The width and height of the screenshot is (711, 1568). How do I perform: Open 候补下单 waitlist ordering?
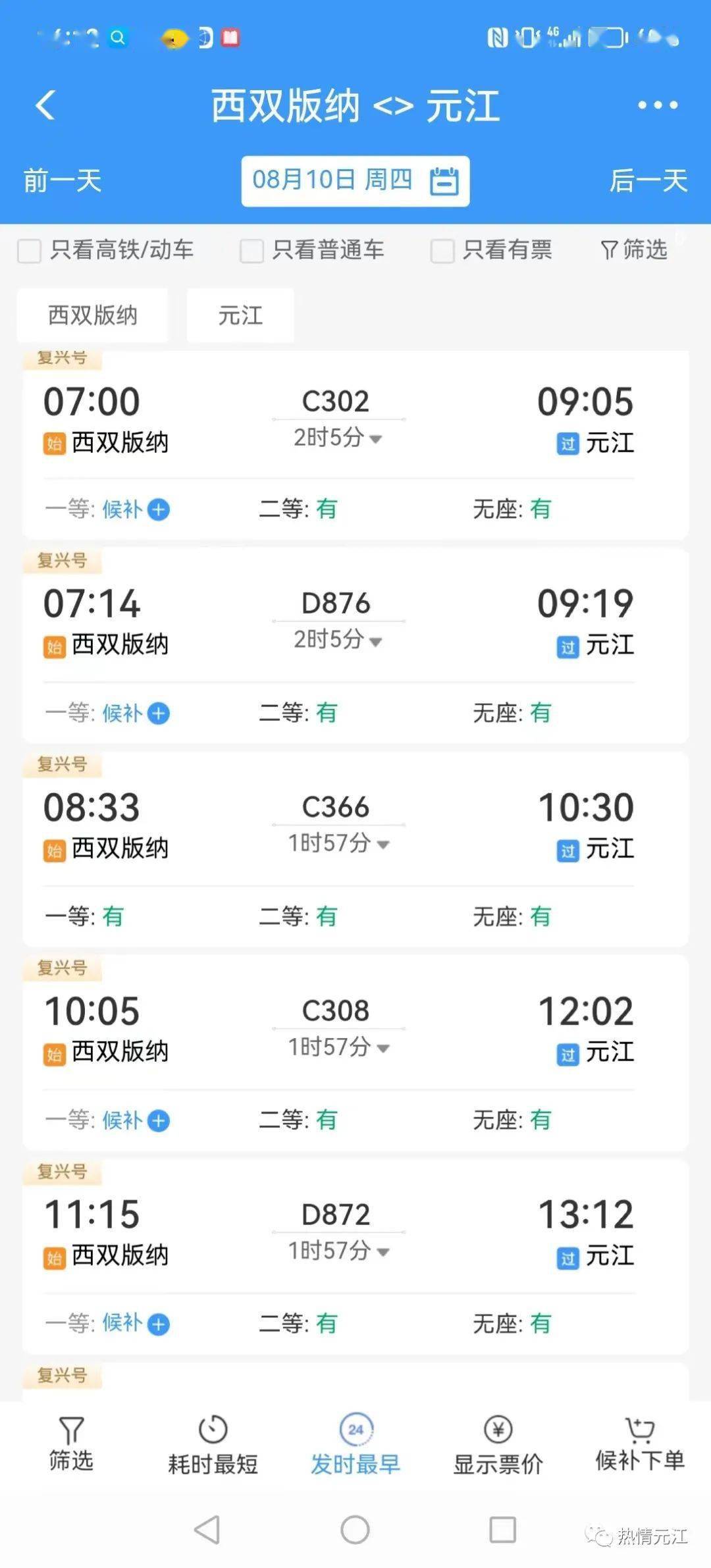click(640, 1446)
